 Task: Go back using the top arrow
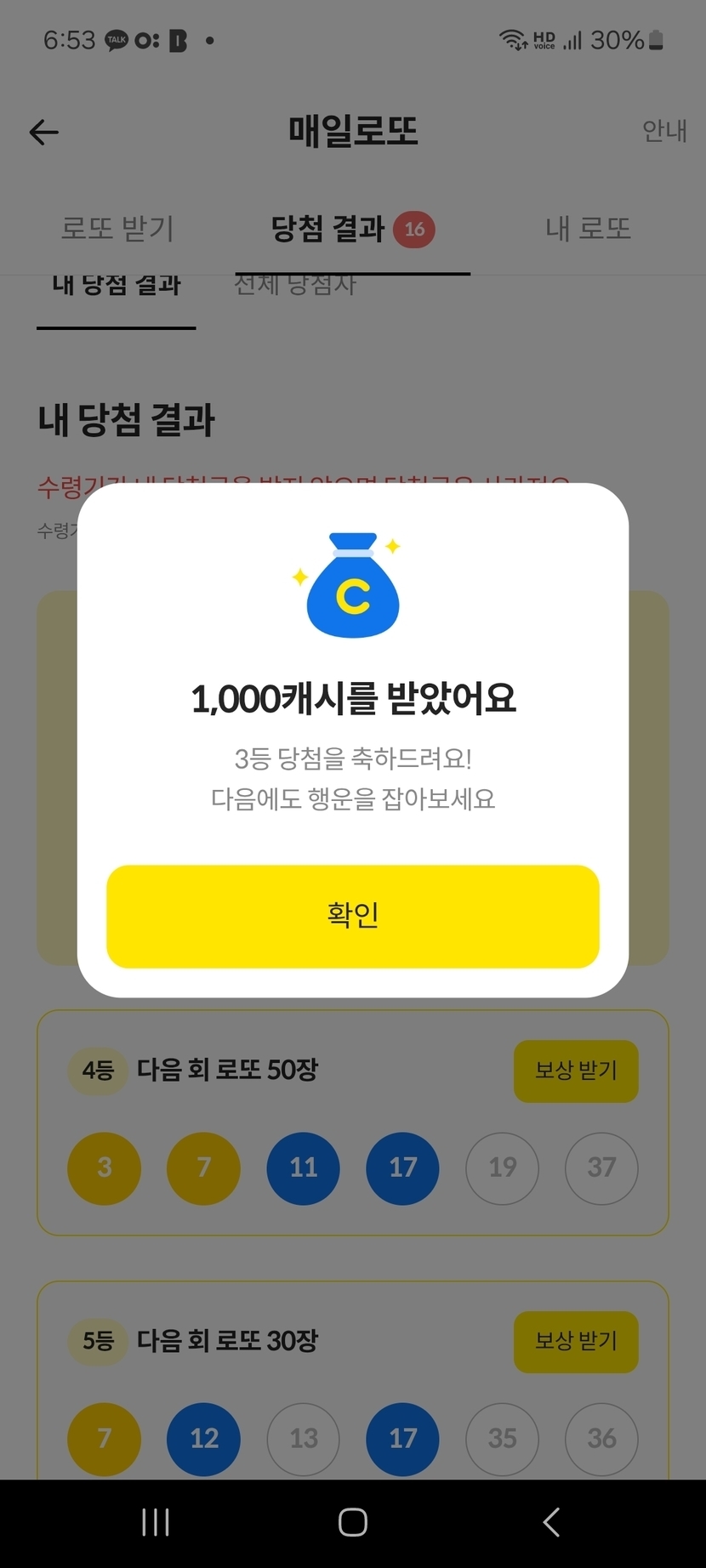coord(44,132)
